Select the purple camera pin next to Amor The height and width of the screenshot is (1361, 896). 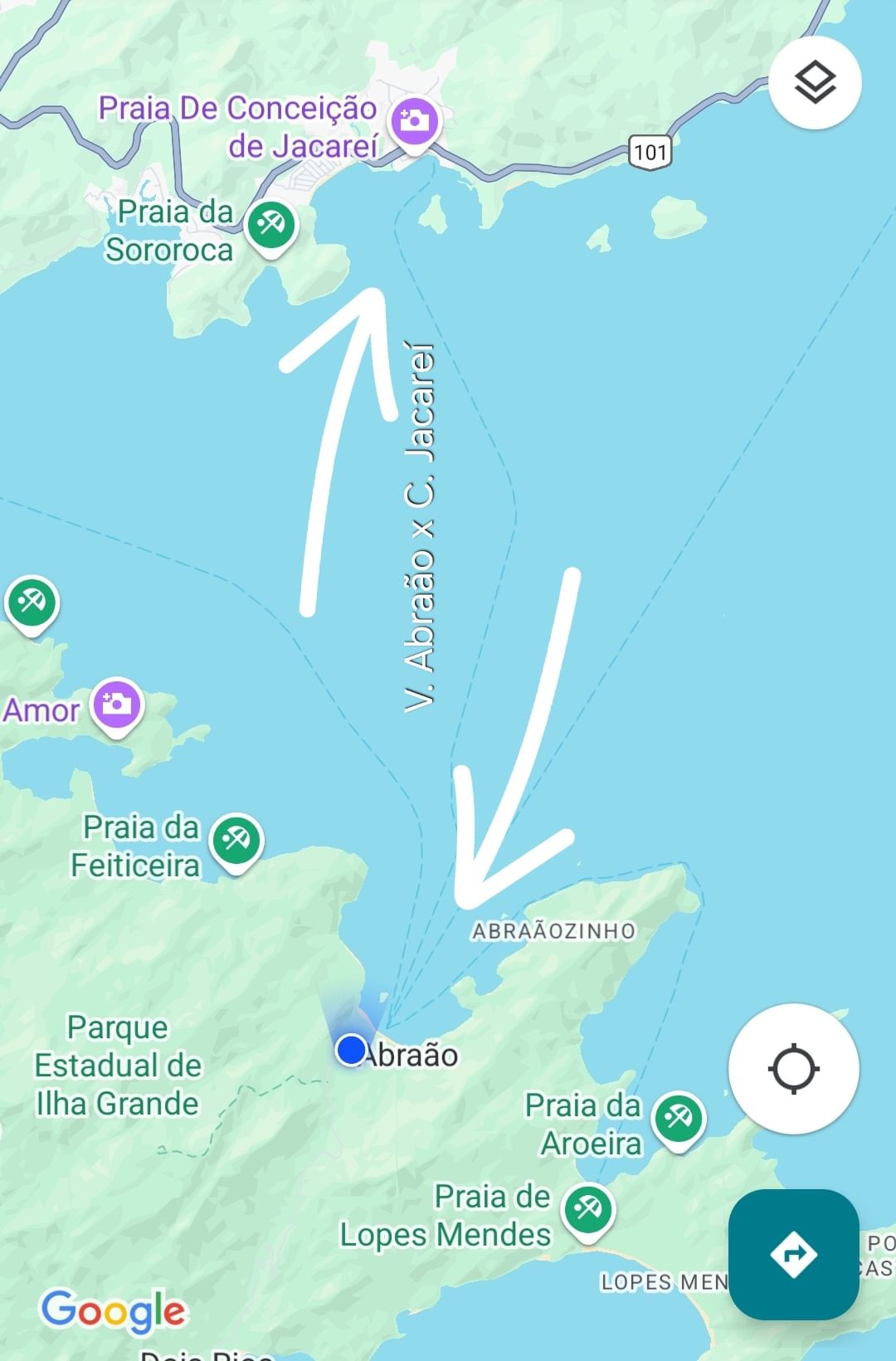(x=117, y=704)
